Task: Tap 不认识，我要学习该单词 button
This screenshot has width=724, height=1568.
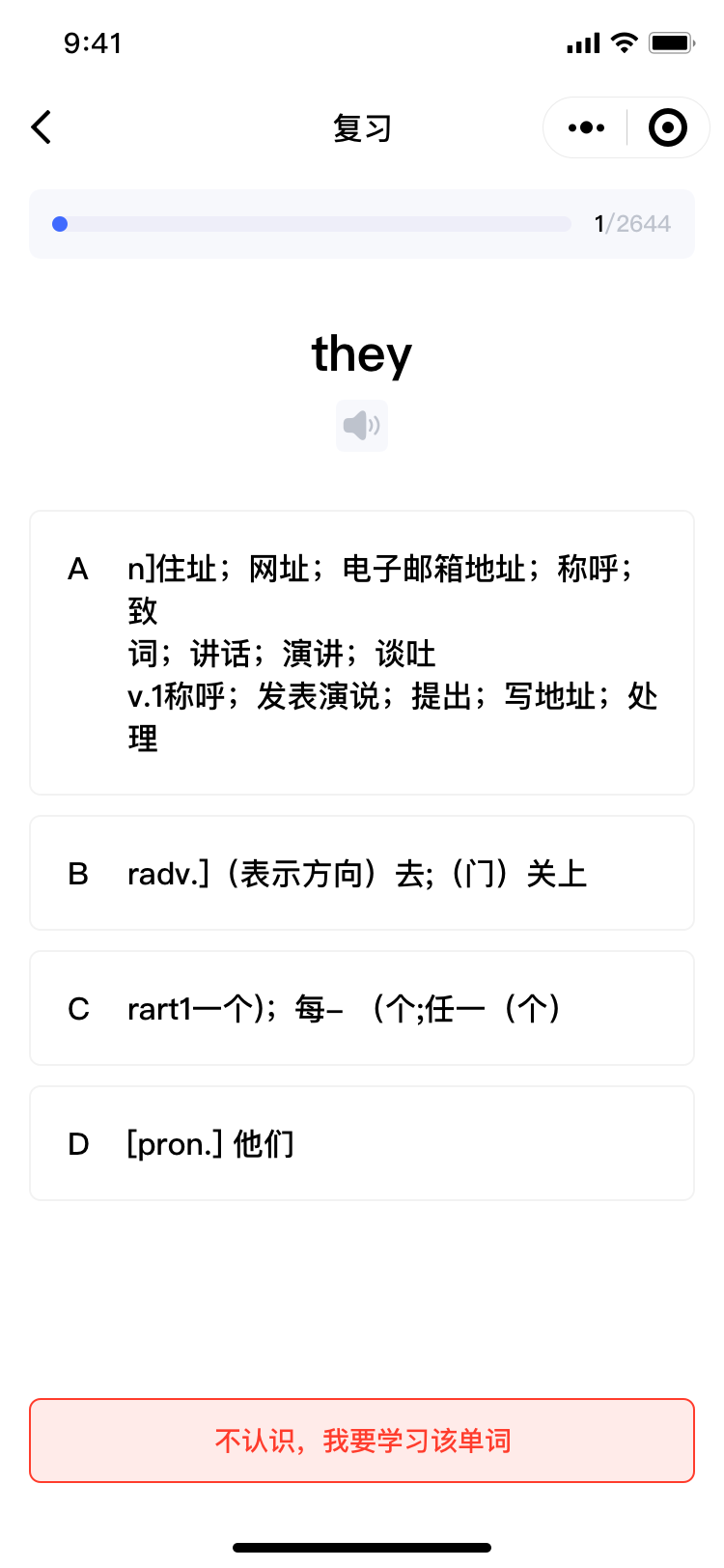Action: tap(362, 1441)
